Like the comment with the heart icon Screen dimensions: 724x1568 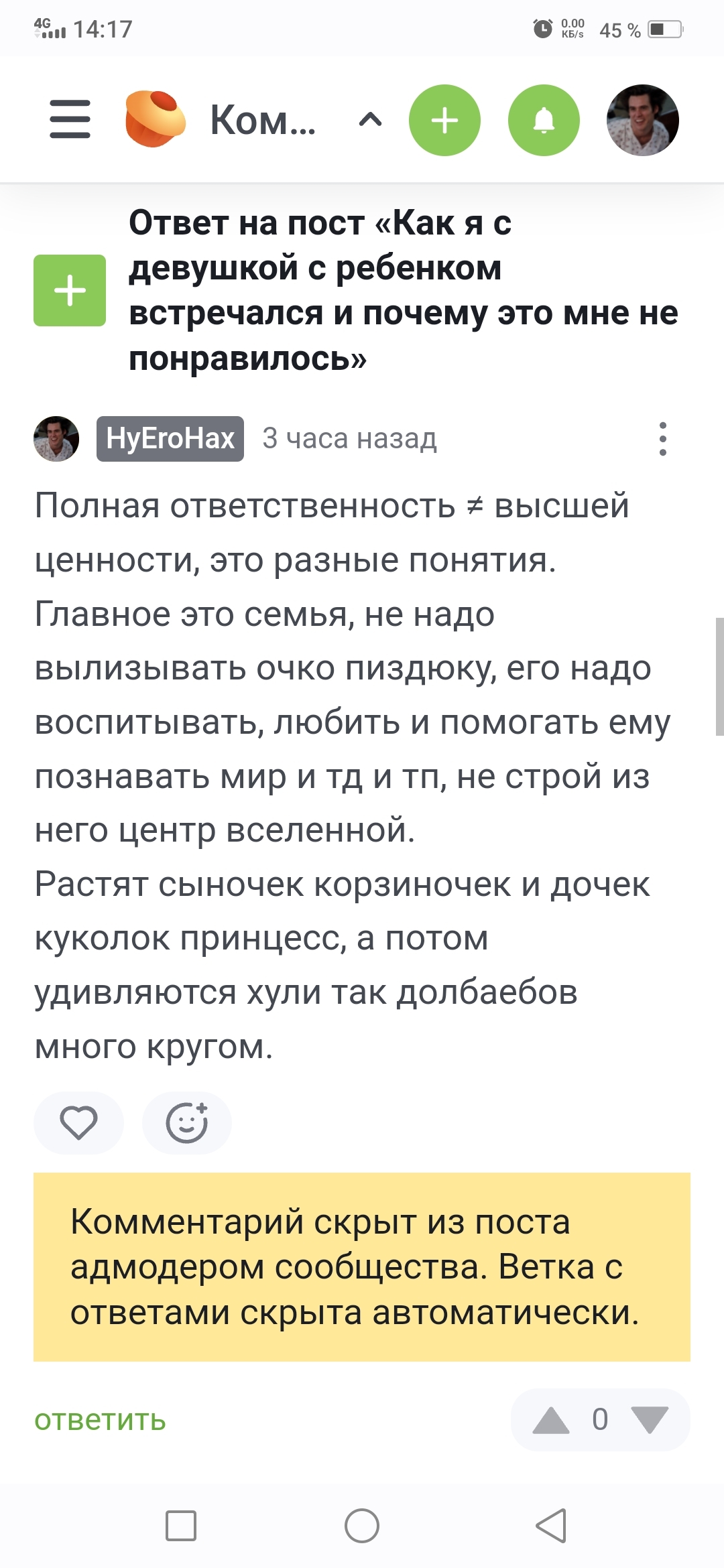[x=78, y=1123]
